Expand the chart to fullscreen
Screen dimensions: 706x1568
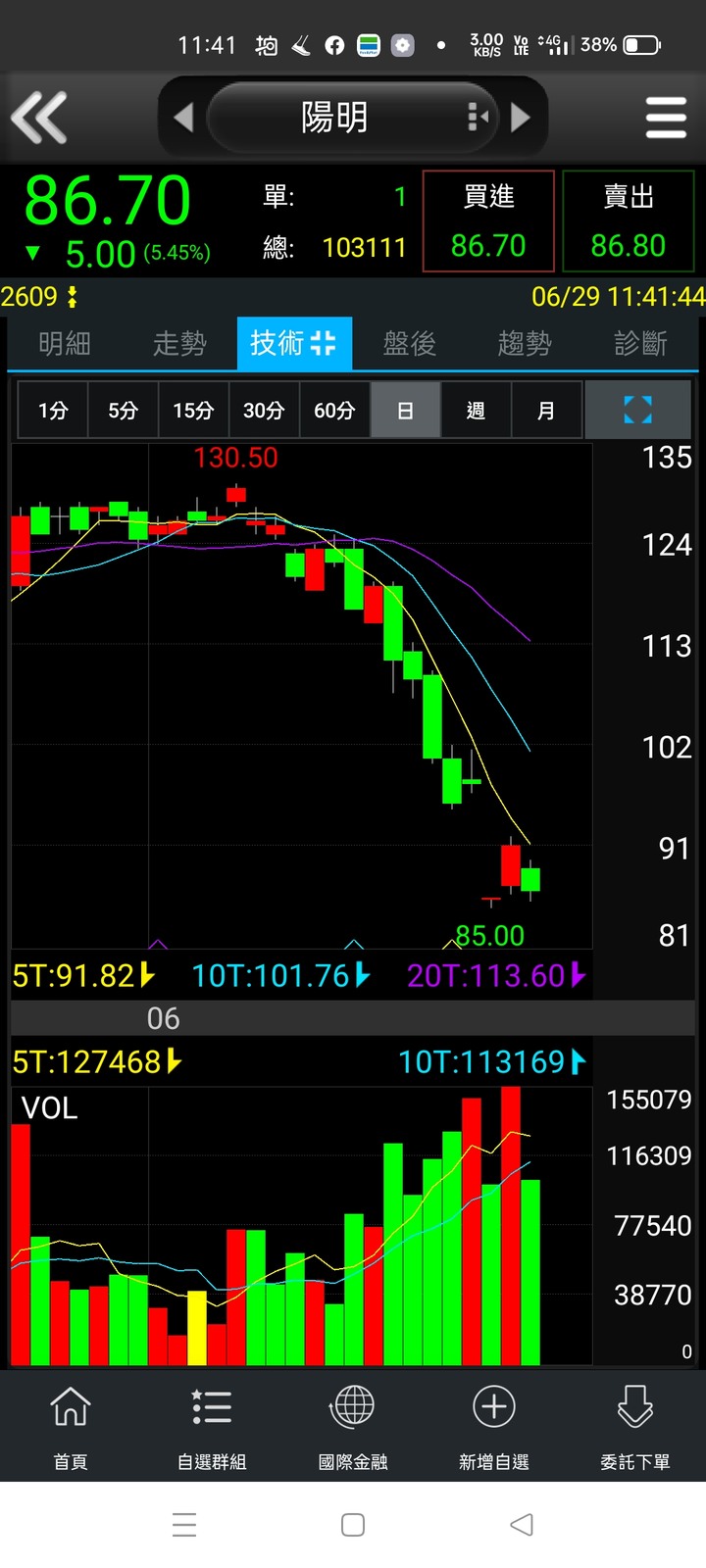click(637, 410)
